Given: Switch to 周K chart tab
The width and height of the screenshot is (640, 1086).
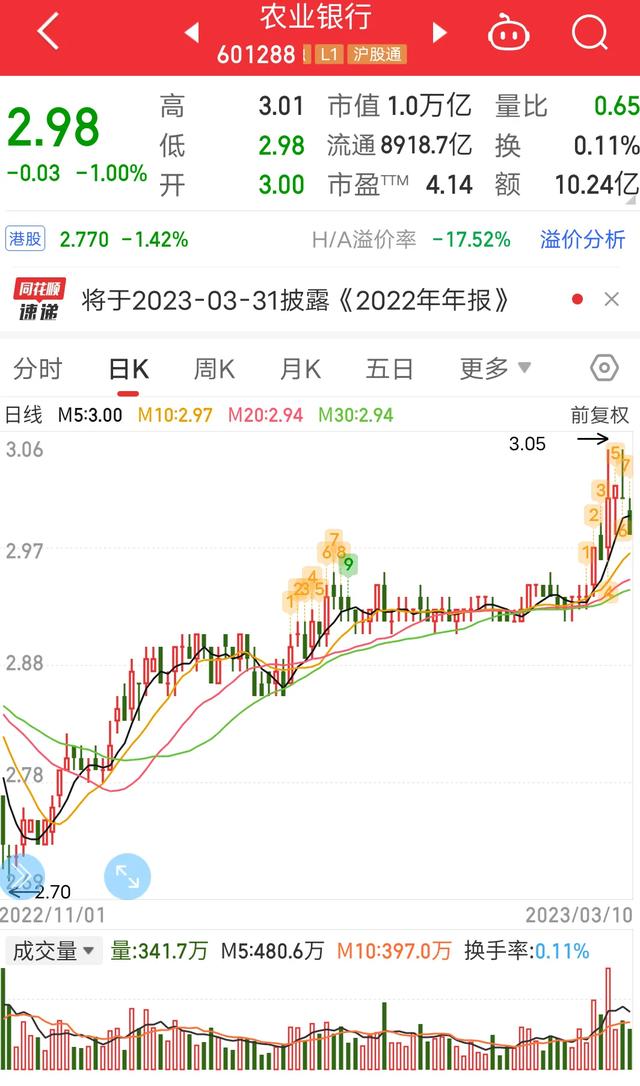Looking at the screenshot, I should click(x=214, y=368).
